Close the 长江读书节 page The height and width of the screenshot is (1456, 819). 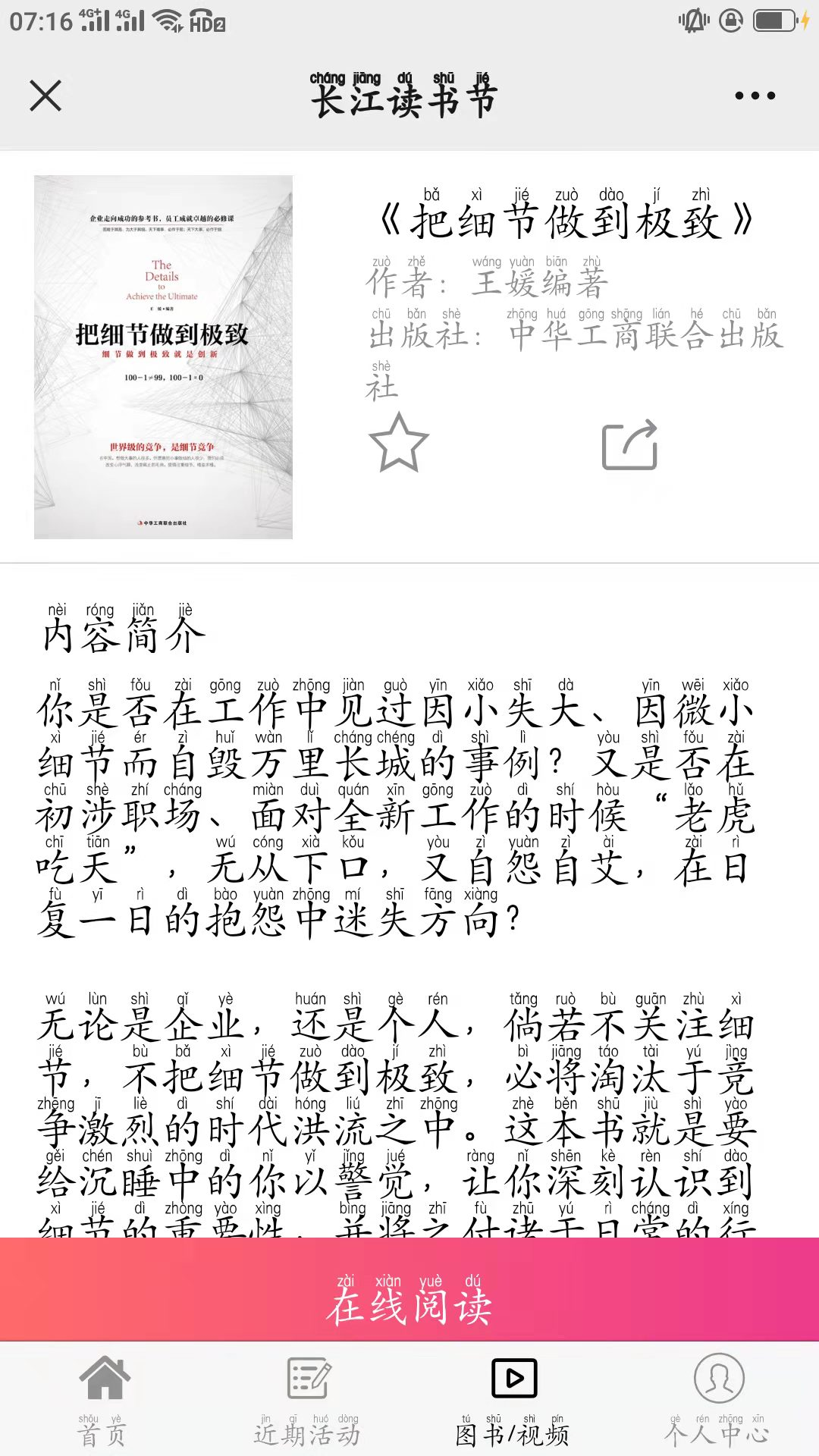[x=45, y=96]
